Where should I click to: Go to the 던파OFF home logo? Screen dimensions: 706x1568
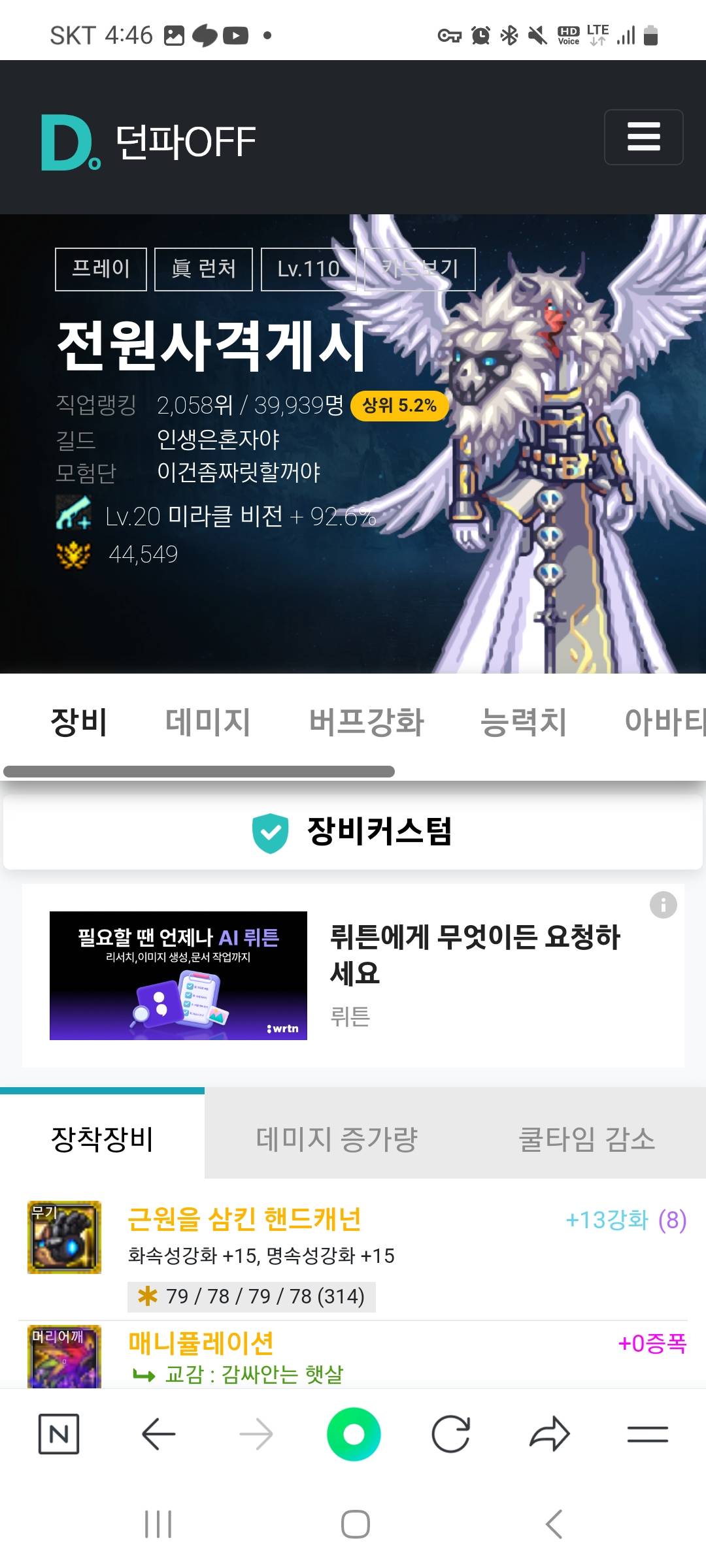[149, 142]
